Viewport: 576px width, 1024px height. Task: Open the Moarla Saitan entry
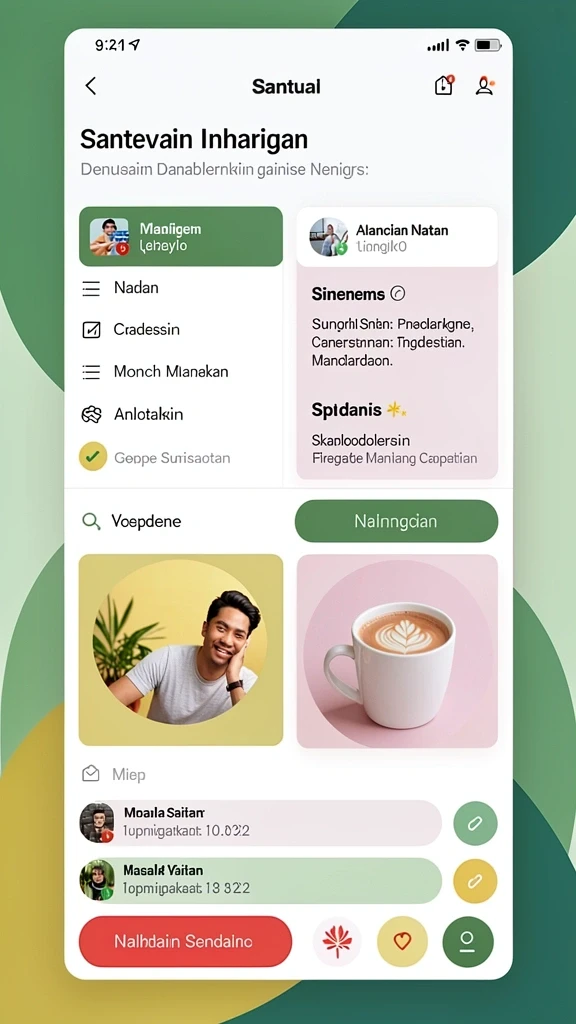(261, 823)
